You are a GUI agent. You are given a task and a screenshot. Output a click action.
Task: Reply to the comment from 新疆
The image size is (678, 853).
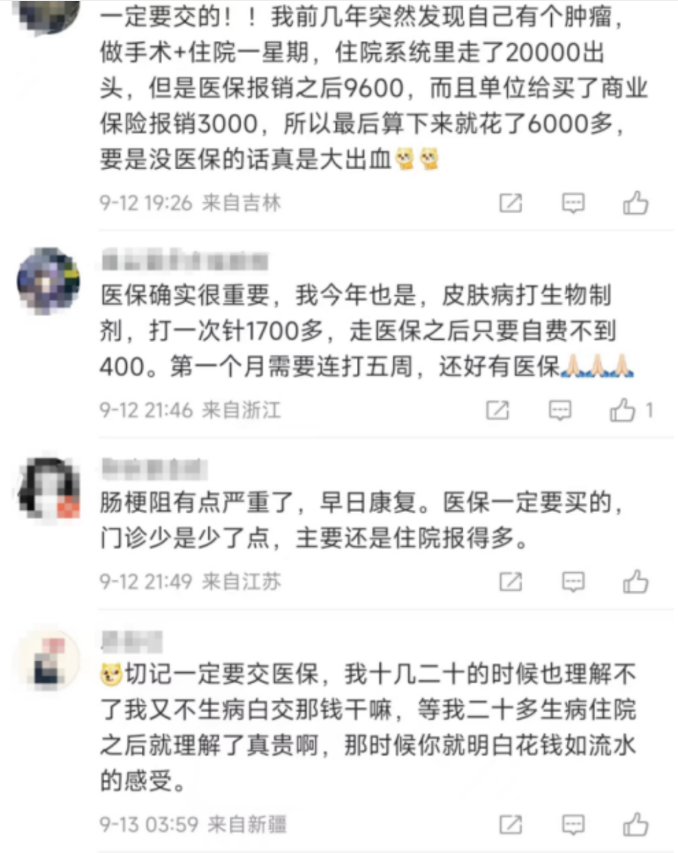pos(573,825)
